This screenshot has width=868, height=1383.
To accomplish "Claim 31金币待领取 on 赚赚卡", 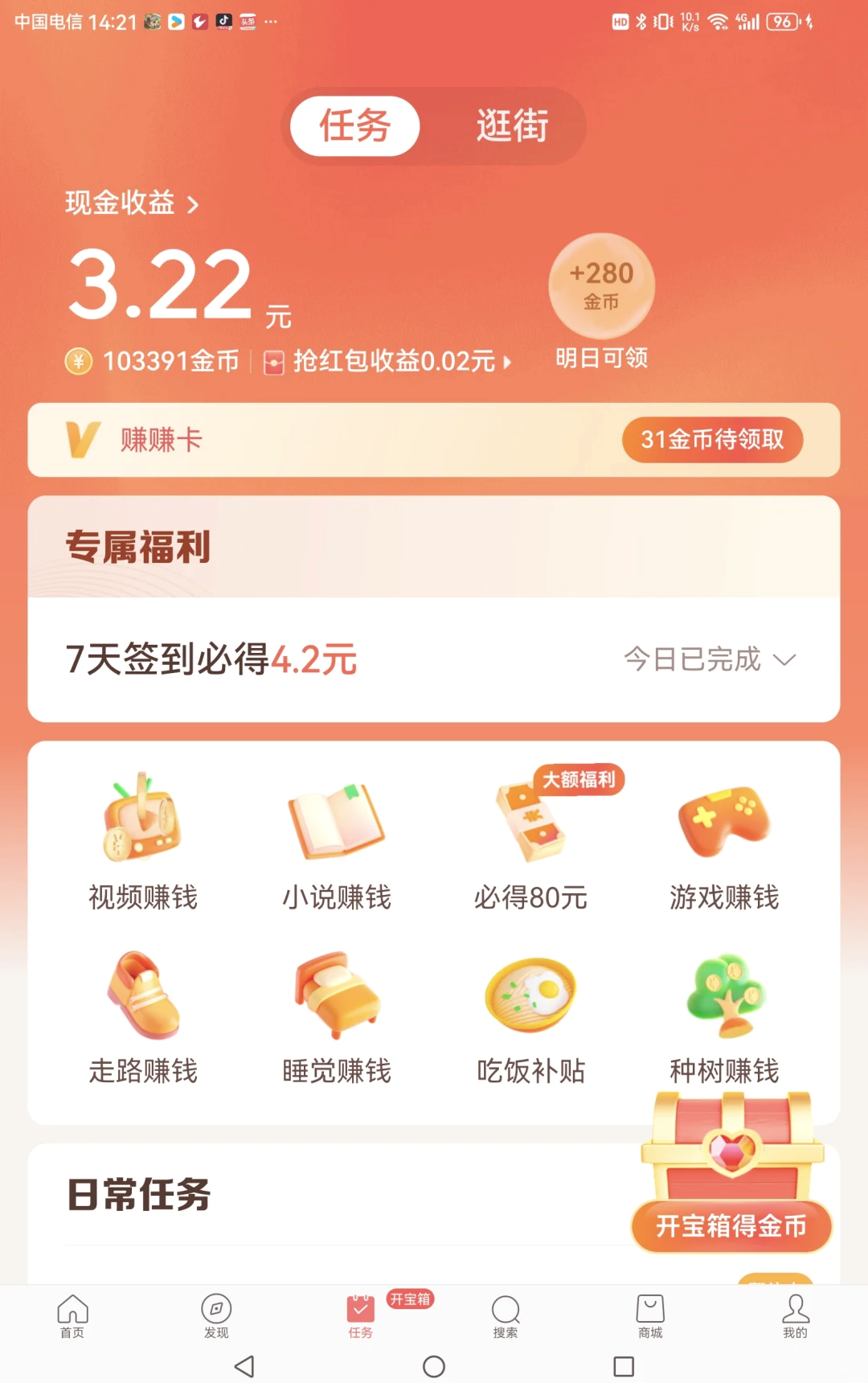I will tap(711, 440).
